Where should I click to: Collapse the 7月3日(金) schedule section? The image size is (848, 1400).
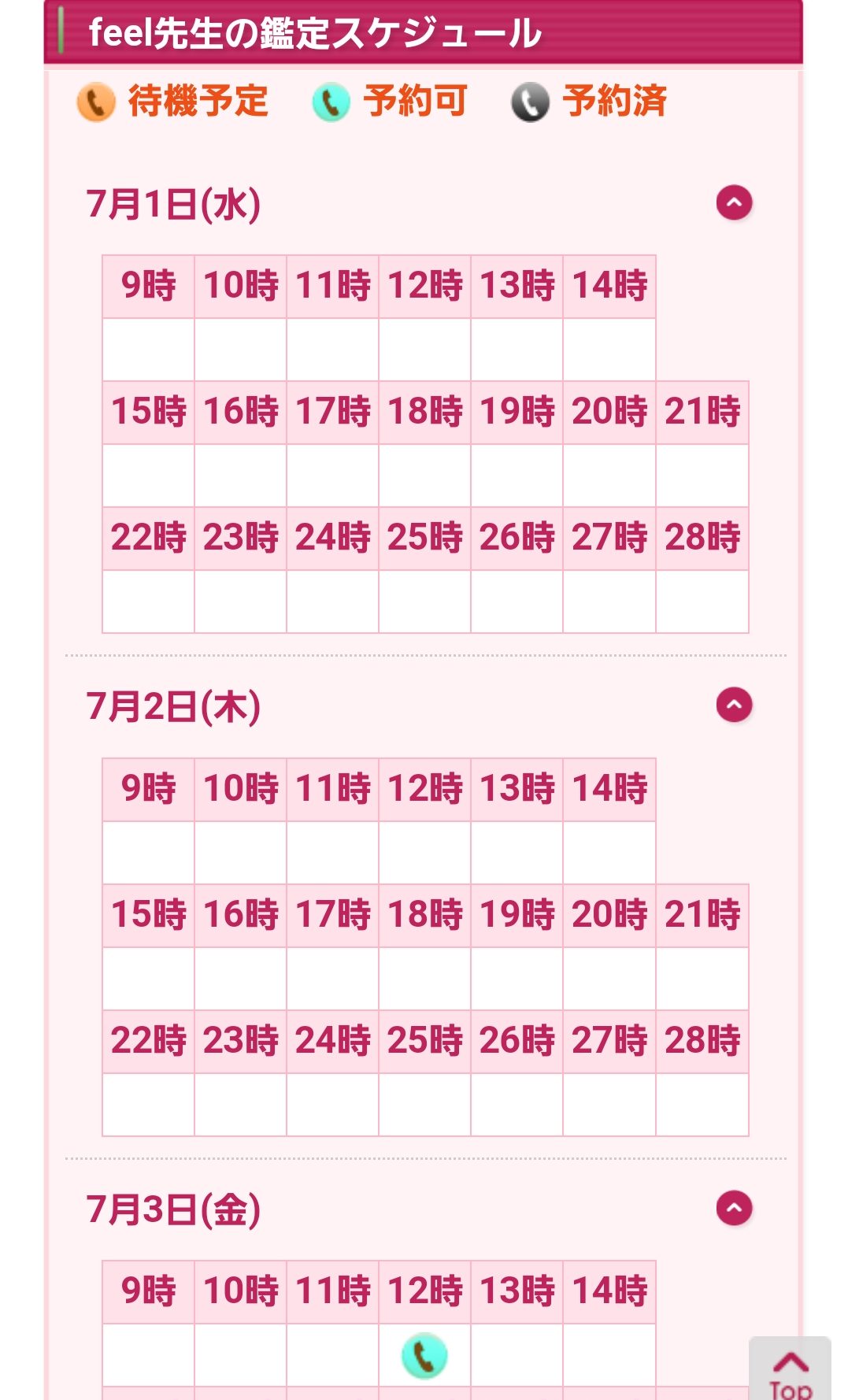(x=734, y=1208)
